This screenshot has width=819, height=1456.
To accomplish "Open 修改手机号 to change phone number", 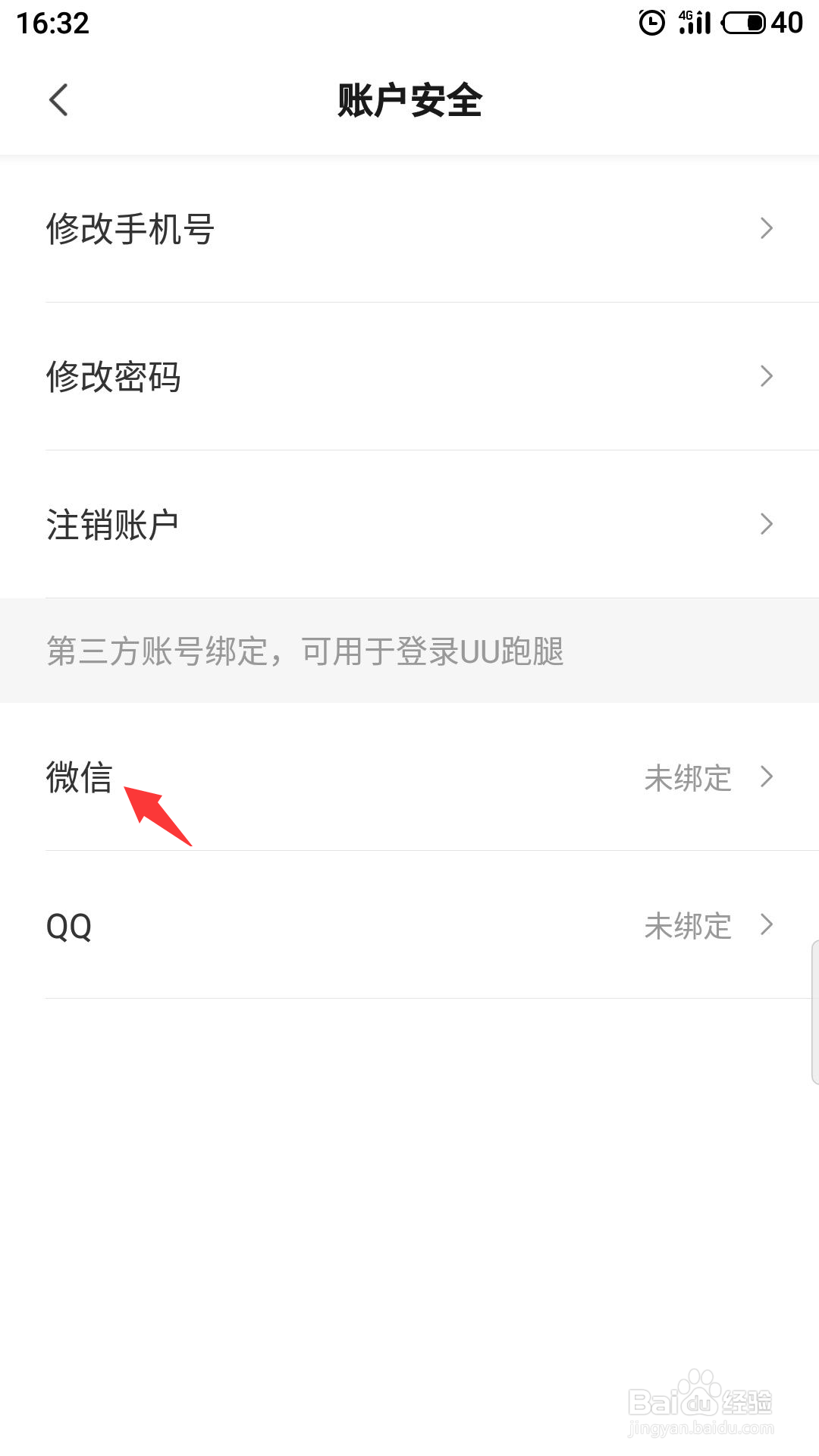I will pyautogui.click(x=129, y=227).
